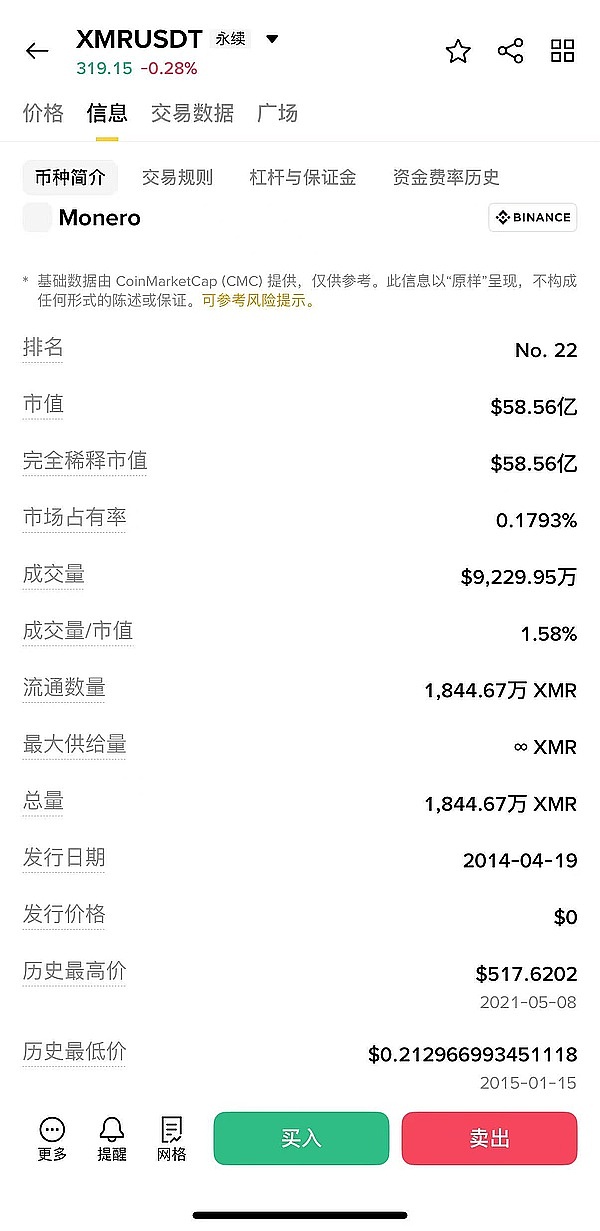Tap the 卖出 button
The width and height of the screenshot is (600, 1231).
[489, 1138]
